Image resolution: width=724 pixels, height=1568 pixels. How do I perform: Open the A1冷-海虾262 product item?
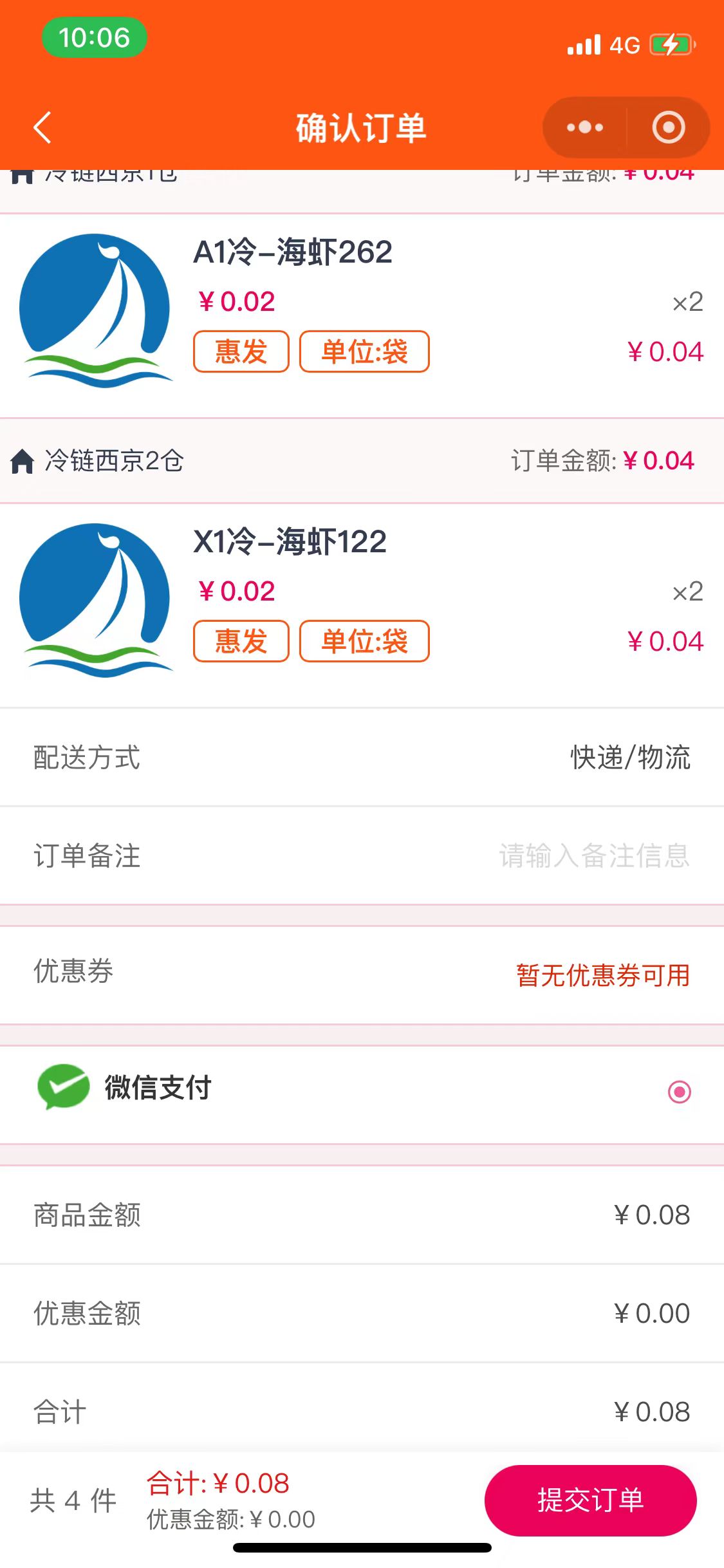tap(293, 252)
